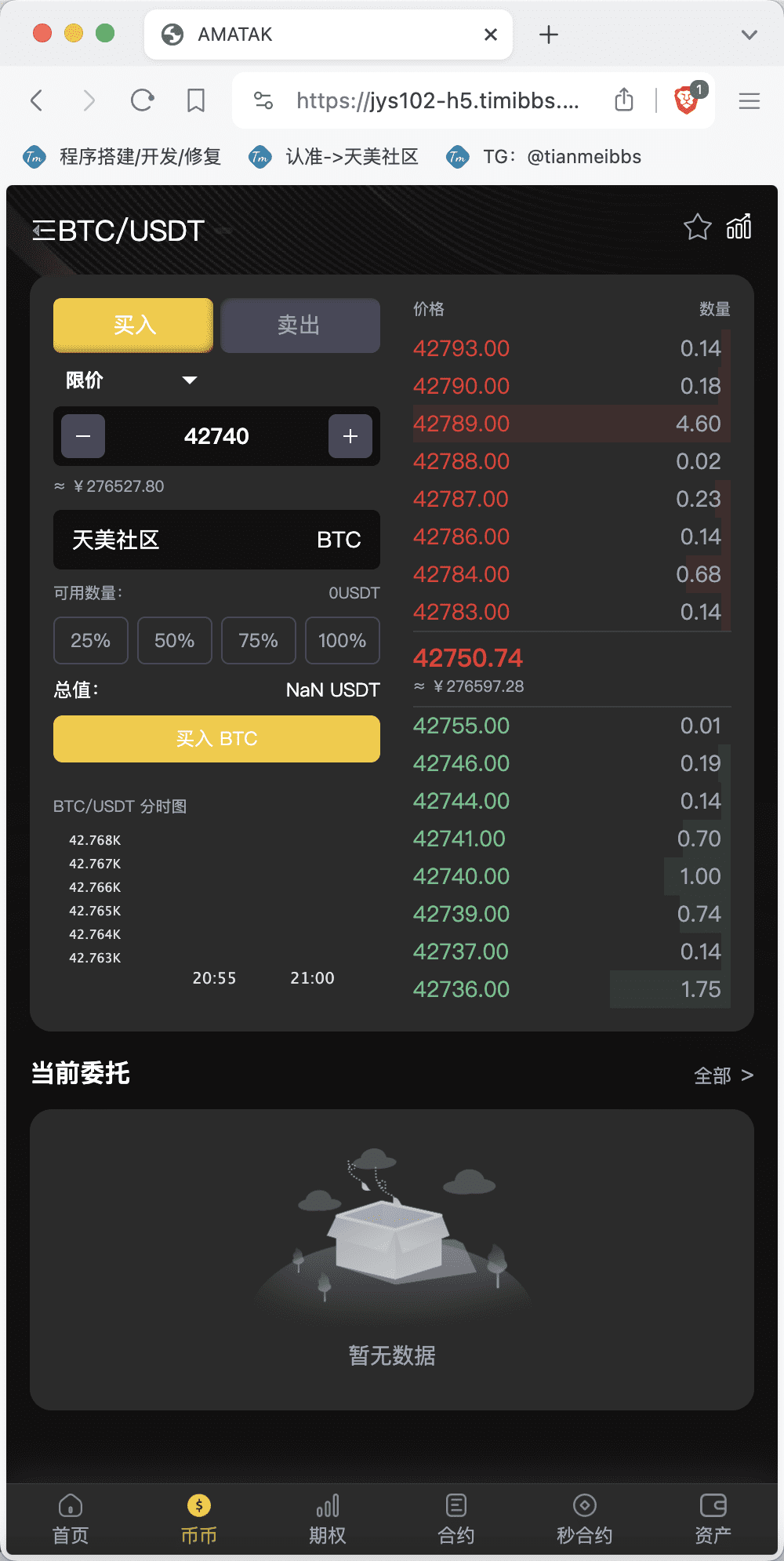Add BTC/USDT to favorites with star

(697, 227)
